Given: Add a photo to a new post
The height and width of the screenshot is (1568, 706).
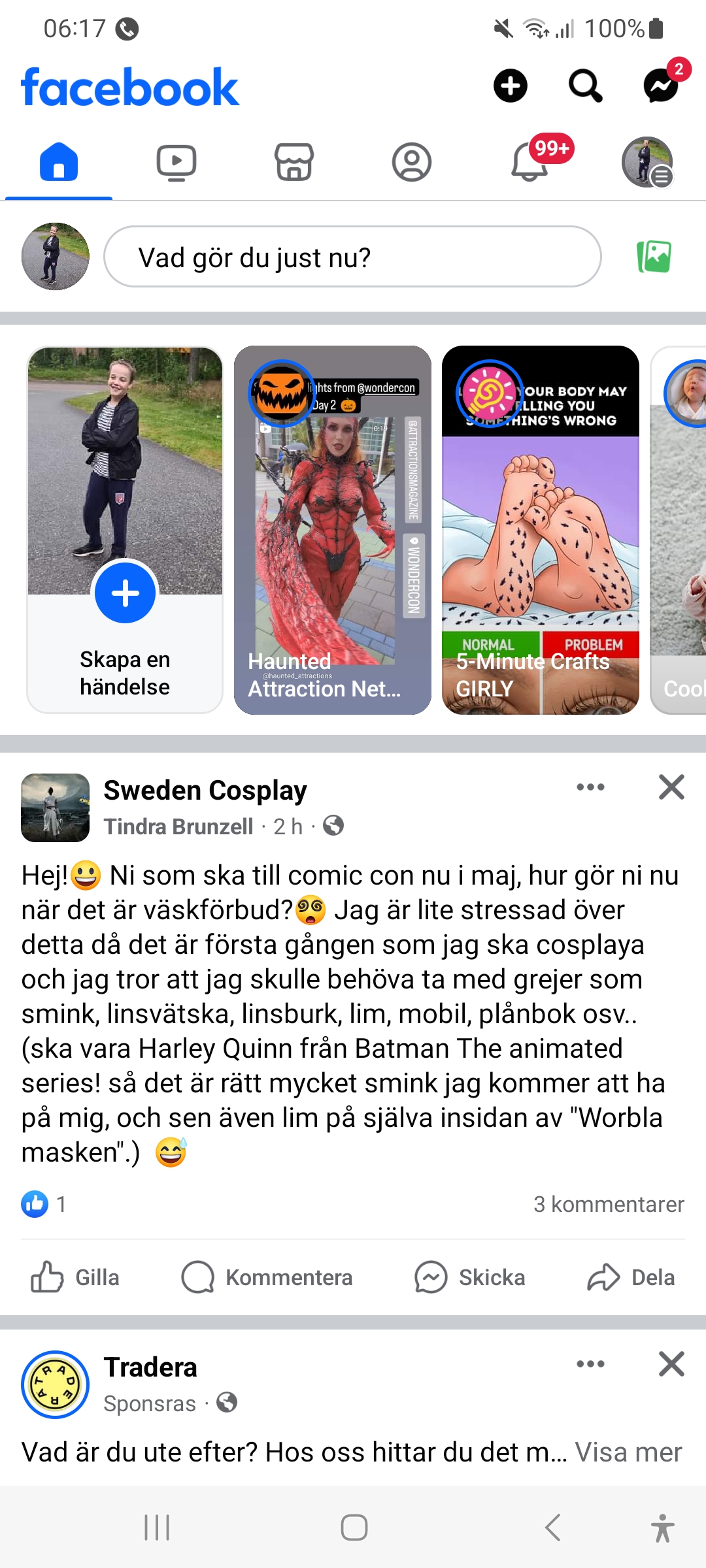Looking at the screenshot, I should click(x=654, y=257).
